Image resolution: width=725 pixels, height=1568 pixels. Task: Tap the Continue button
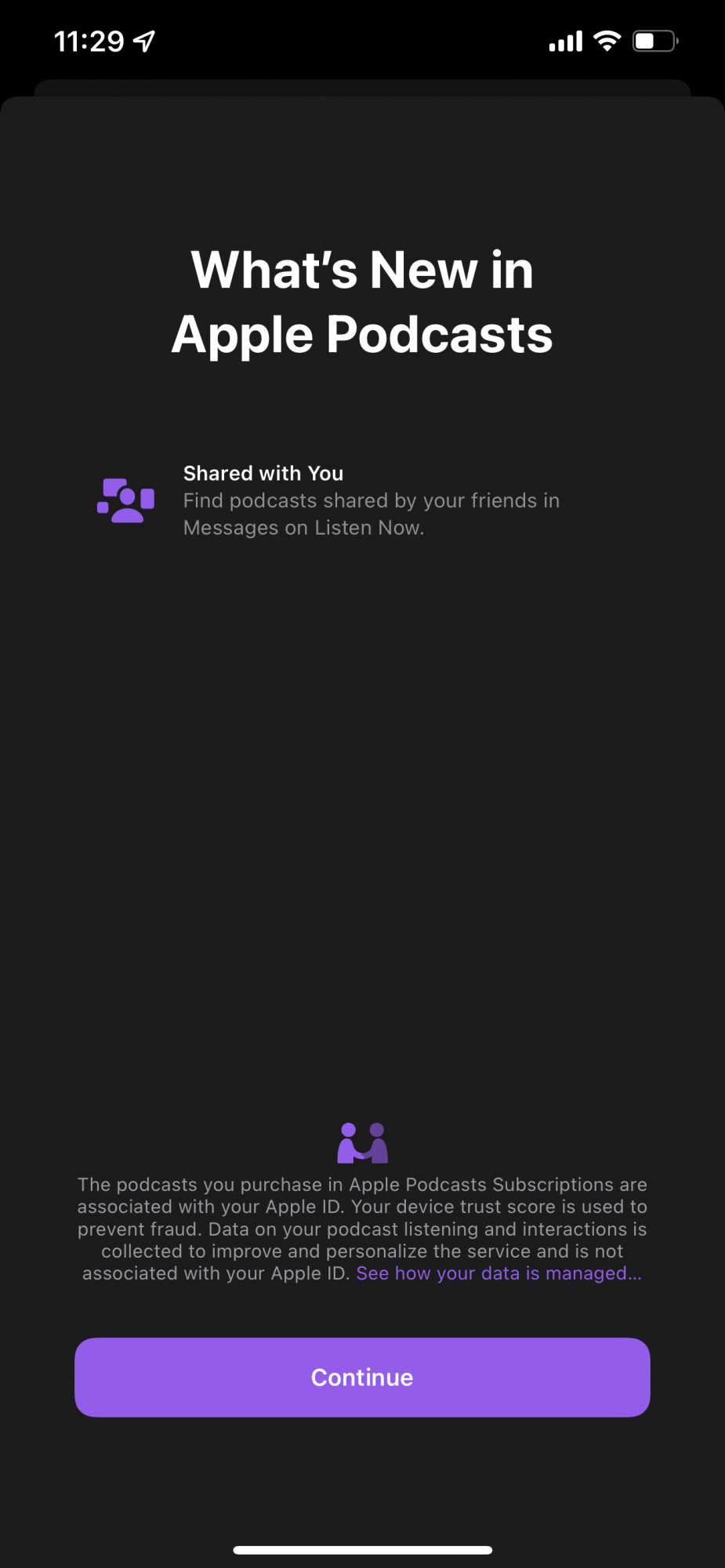pos(362,1377)
